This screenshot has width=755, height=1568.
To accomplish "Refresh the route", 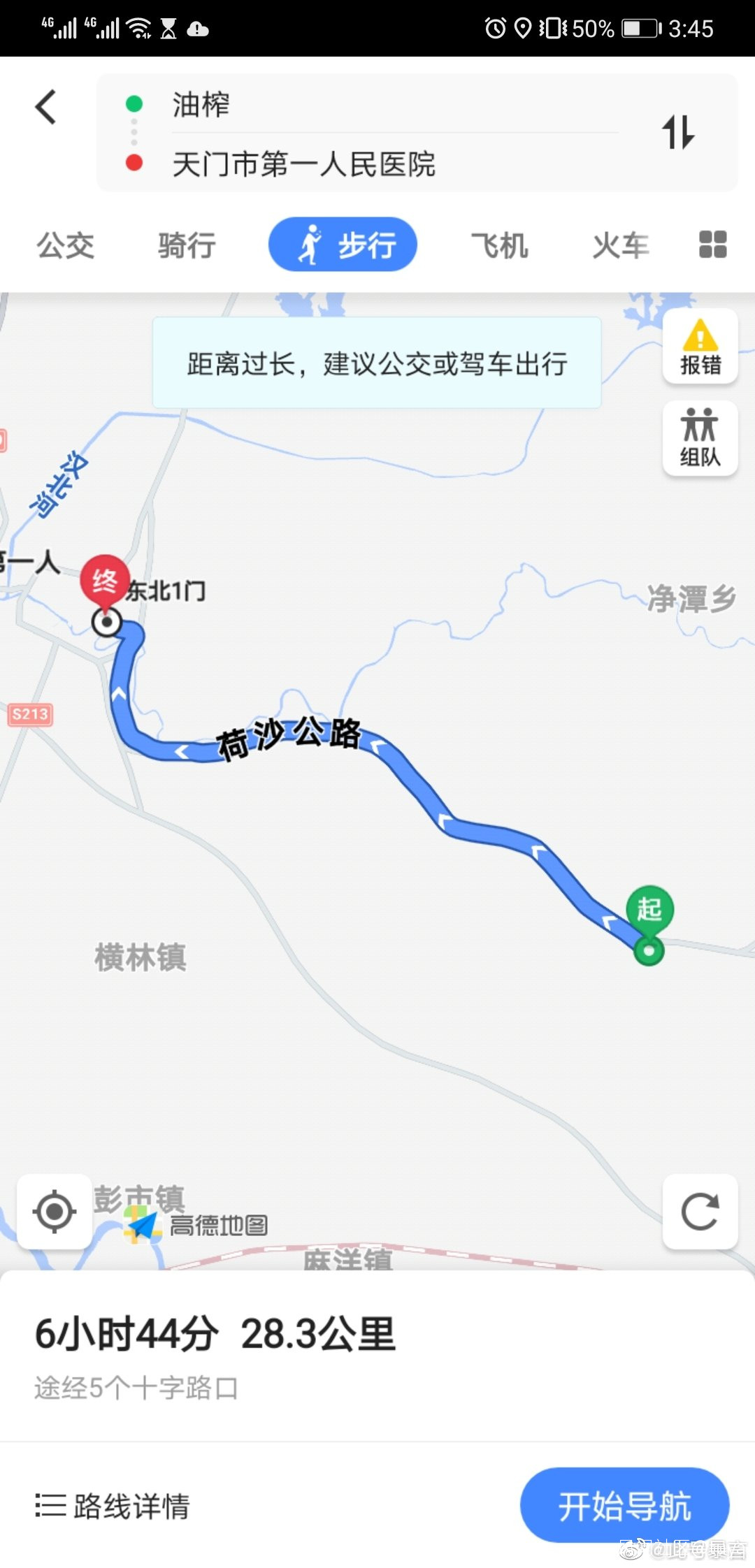I will point(700,1211).
